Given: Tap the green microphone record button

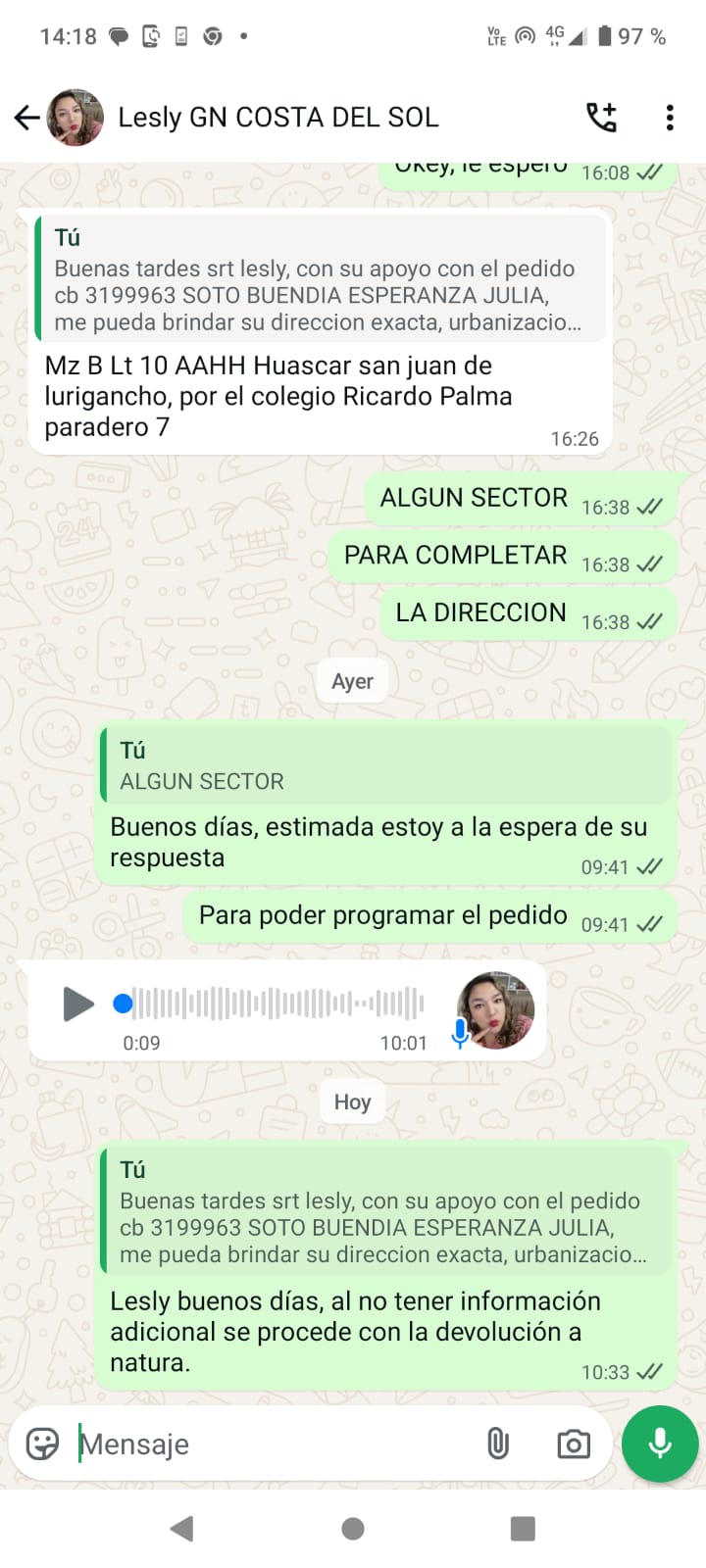Looking at the screenshot, I should pos(660,1444).
